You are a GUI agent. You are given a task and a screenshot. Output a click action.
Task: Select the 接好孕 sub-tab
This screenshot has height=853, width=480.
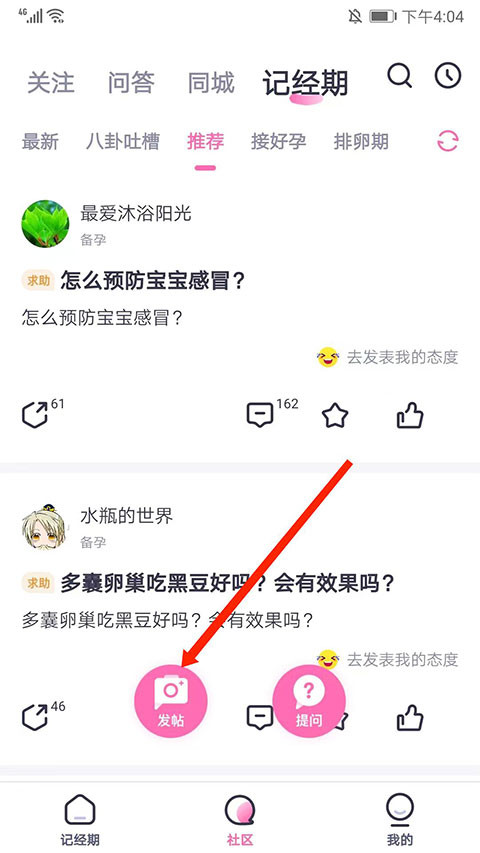click(x=278, y=142)
